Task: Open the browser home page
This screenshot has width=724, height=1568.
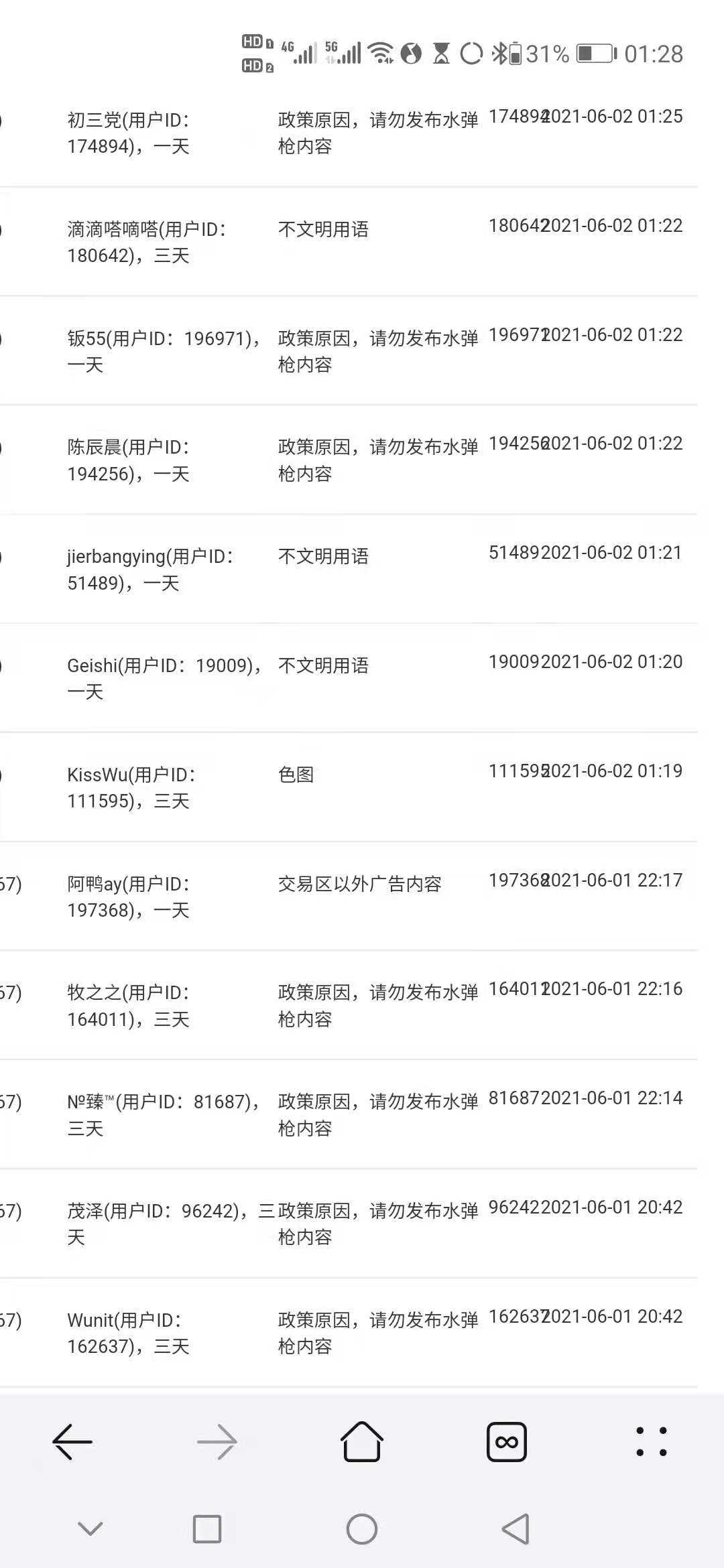Action: coord(362,1441)
